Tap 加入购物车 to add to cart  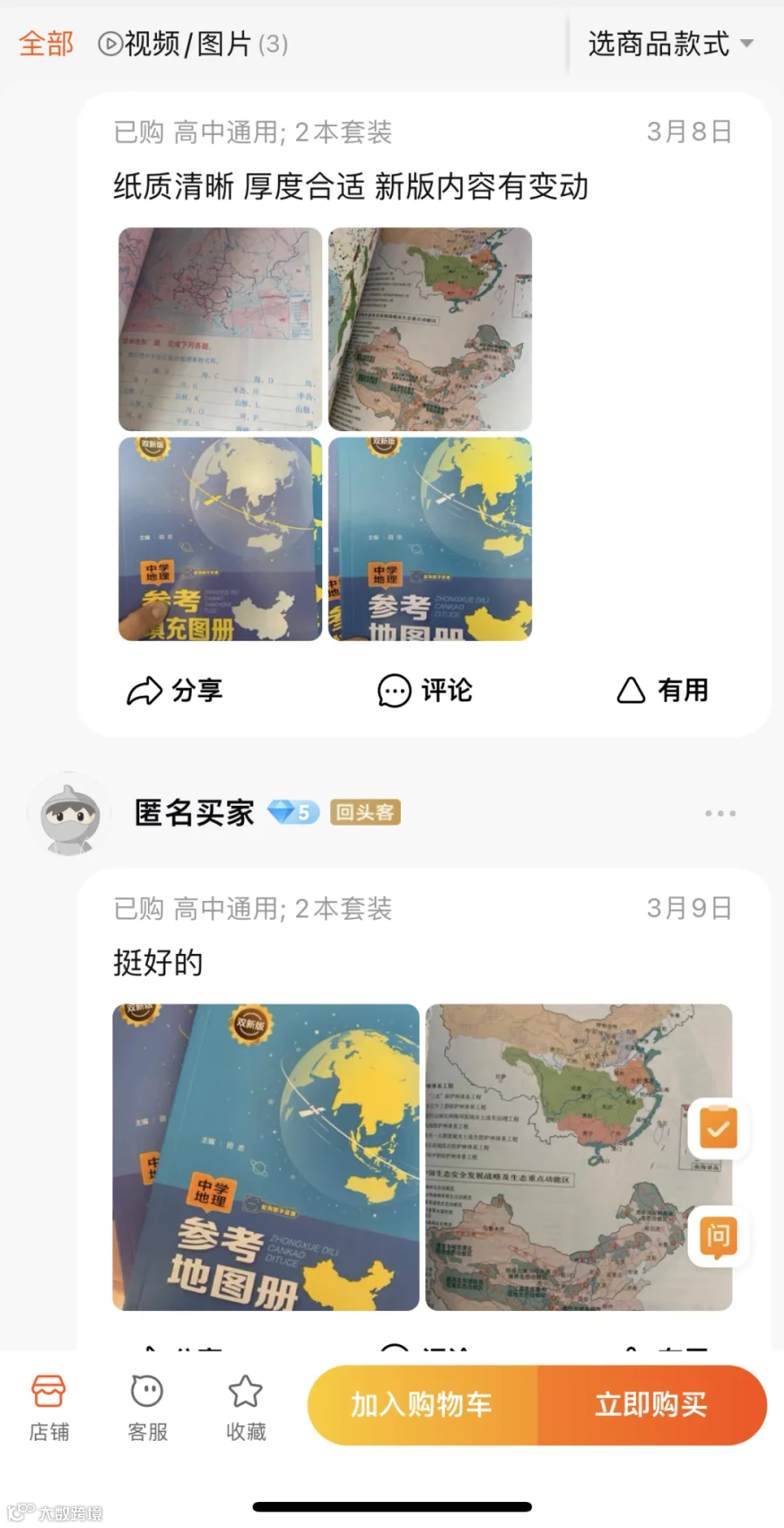pos(422,1405)
